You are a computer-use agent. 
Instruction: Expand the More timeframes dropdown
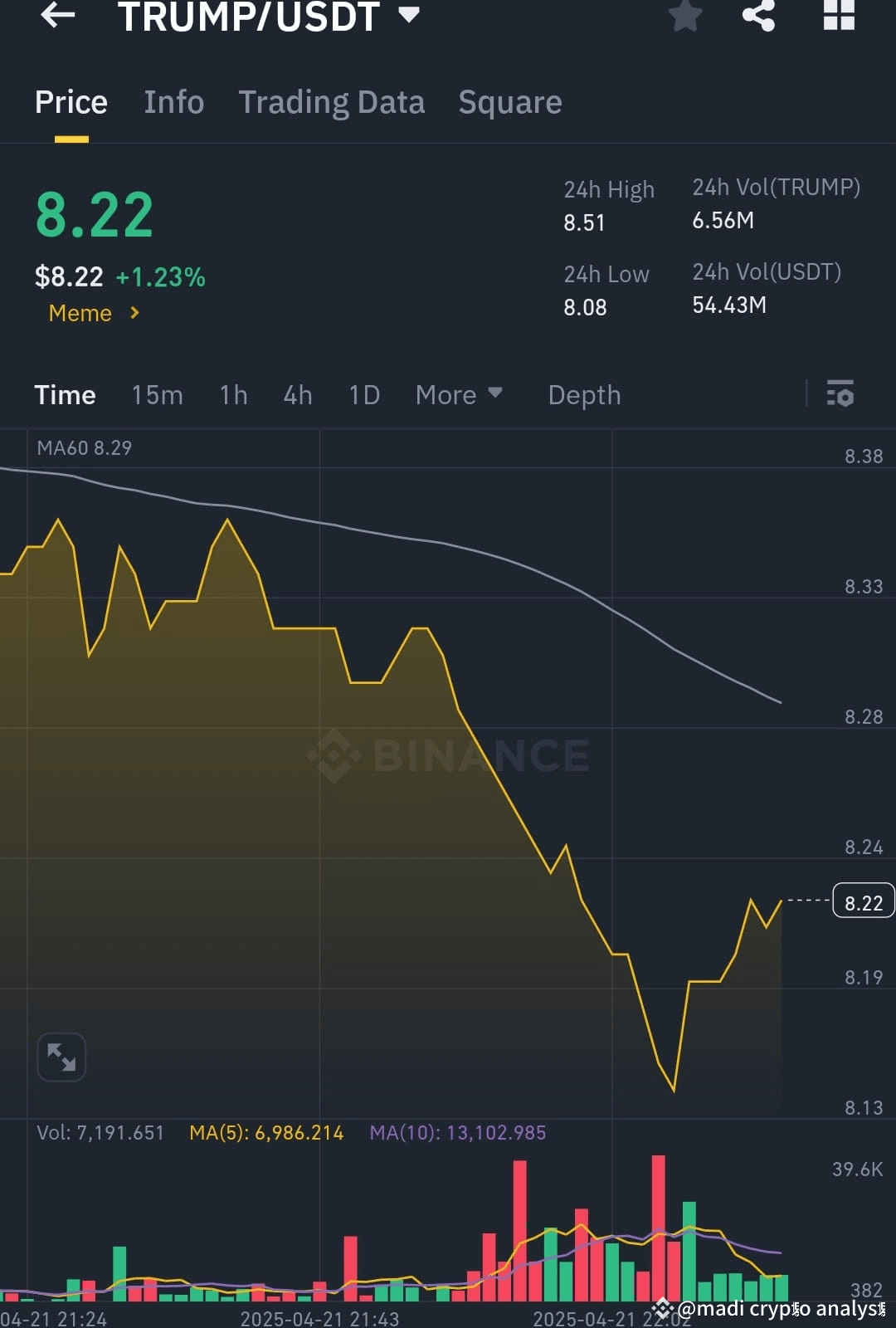click(x=458, y=395)
